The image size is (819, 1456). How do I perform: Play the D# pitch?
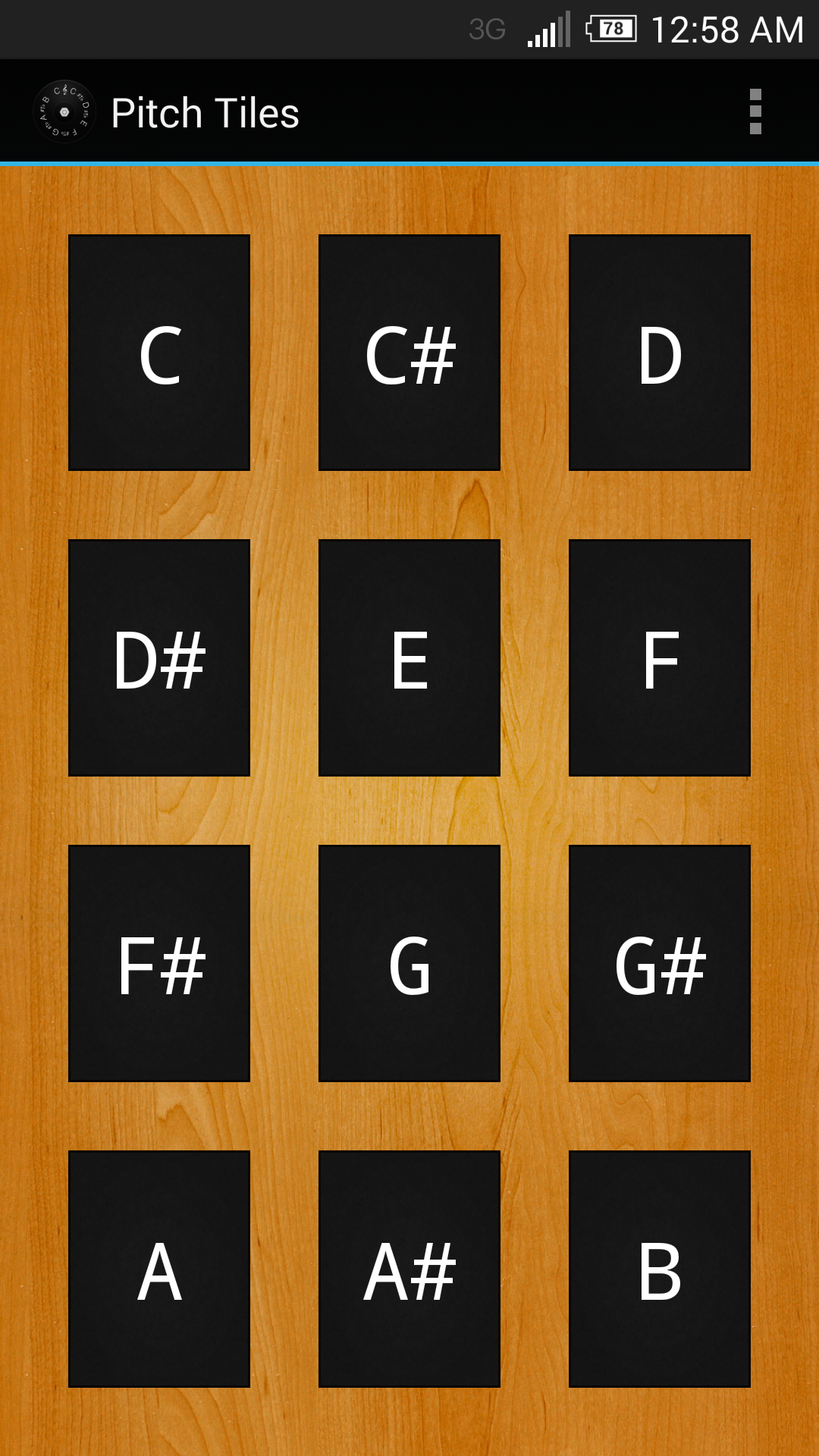[x=159, y=657]
